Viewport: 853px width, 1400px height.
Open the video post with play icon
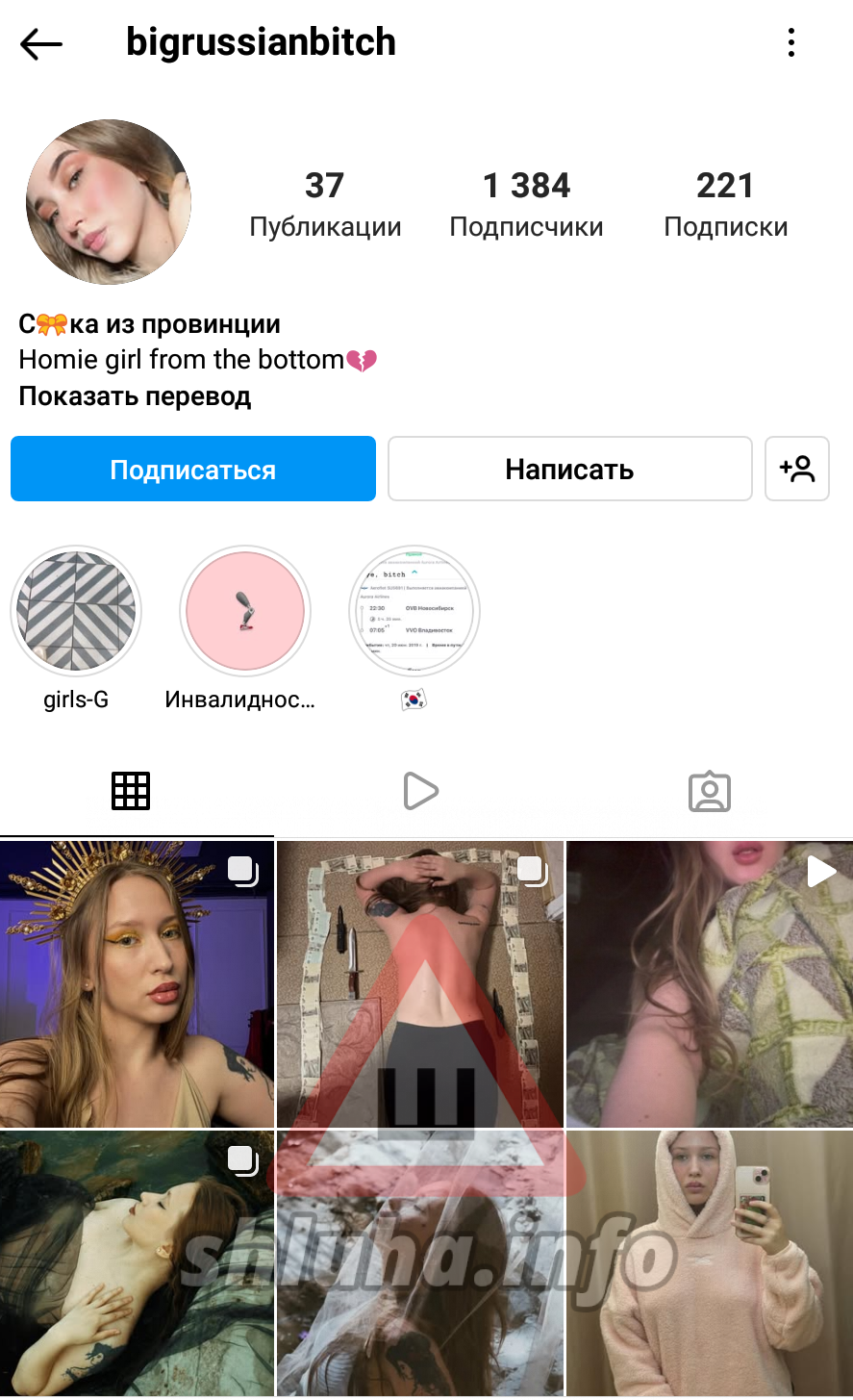(x=710, y=983)
